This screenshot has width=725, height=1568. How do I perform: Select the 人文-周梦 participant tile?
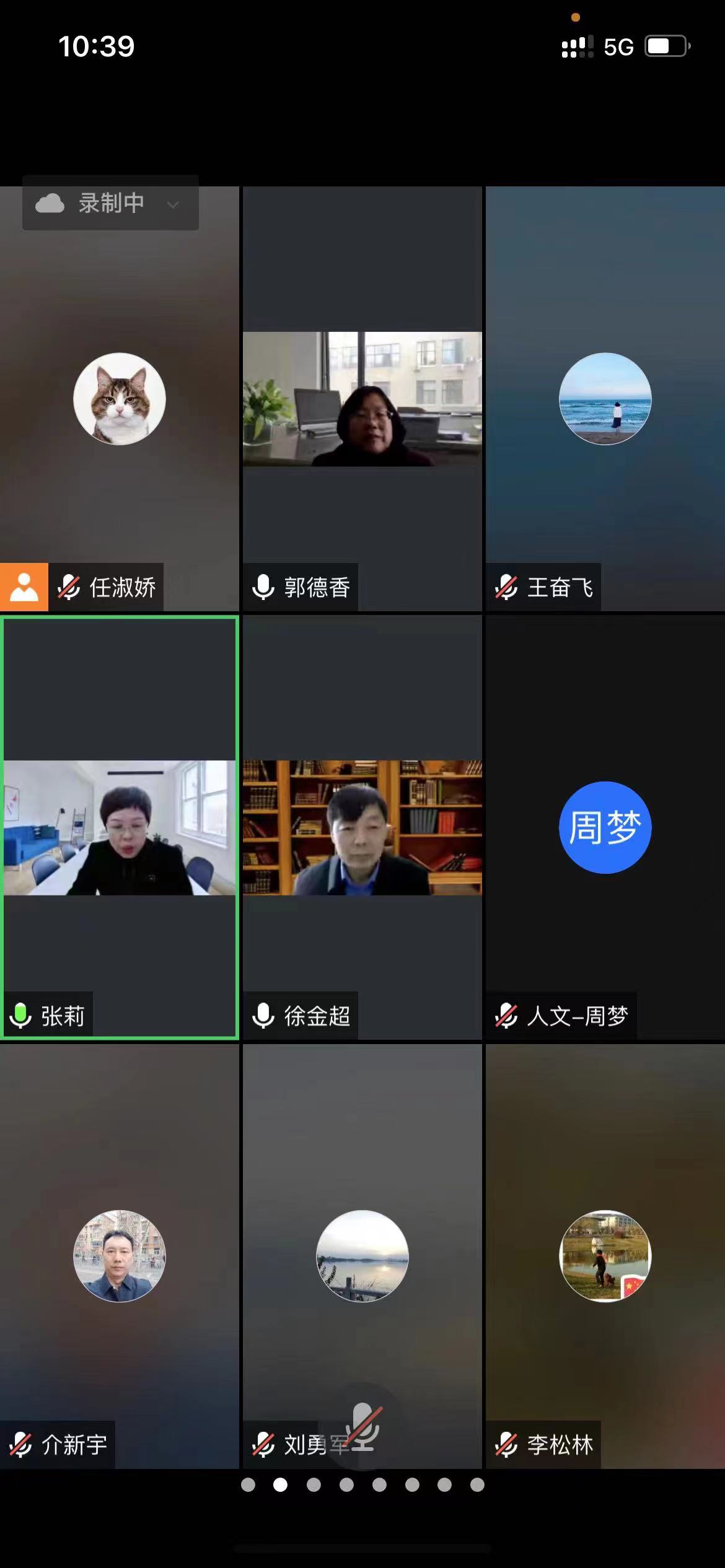click(x=605, y=827)
